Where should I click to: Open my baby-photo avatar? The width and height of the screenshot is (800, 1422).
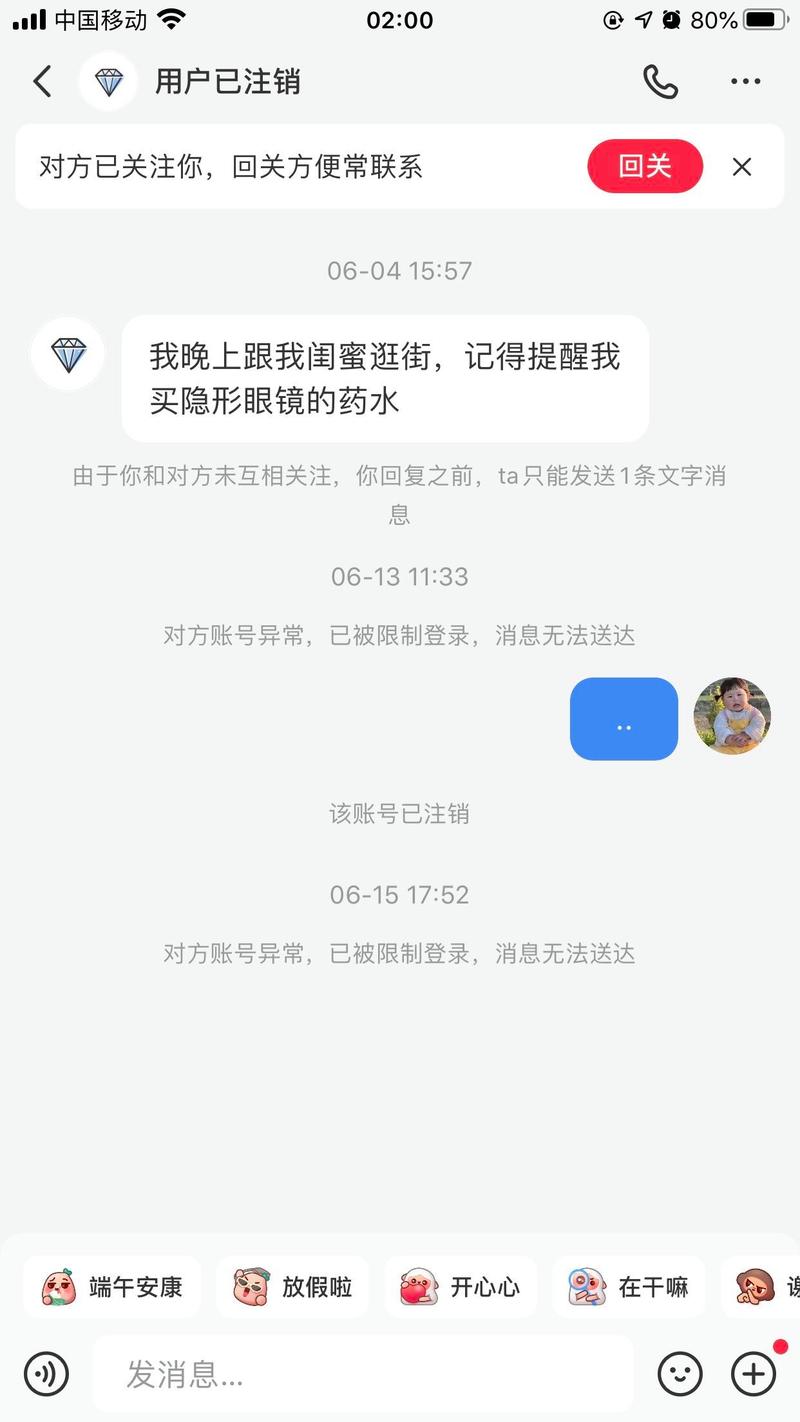click(732, 716)
